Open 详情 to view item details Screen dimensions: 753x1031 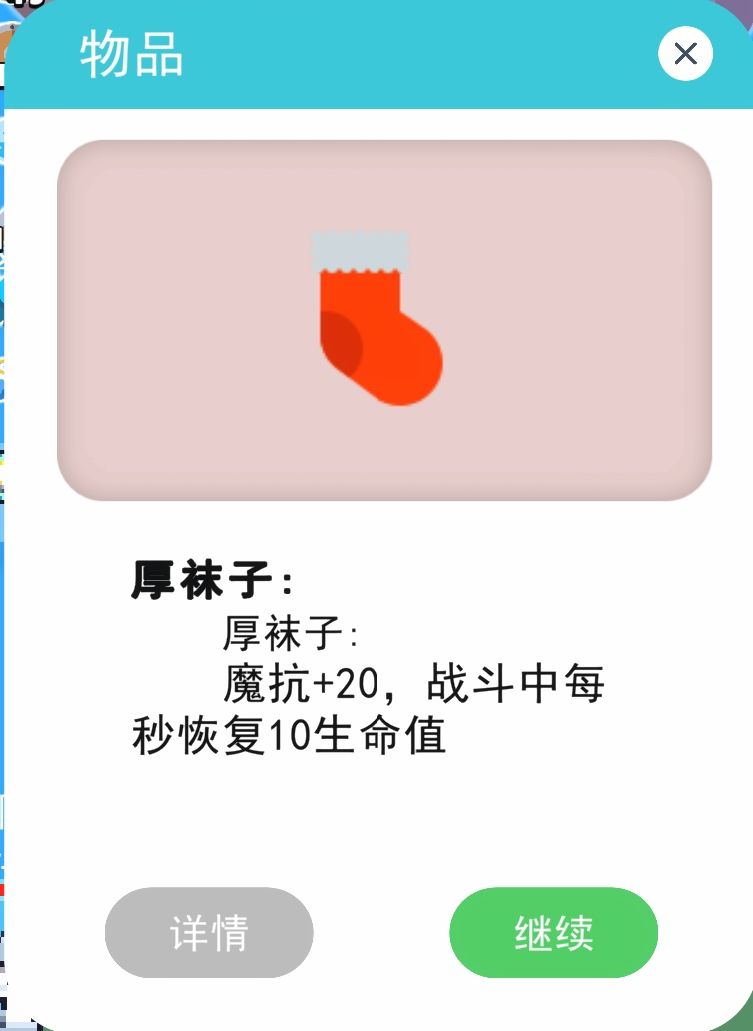208,932
